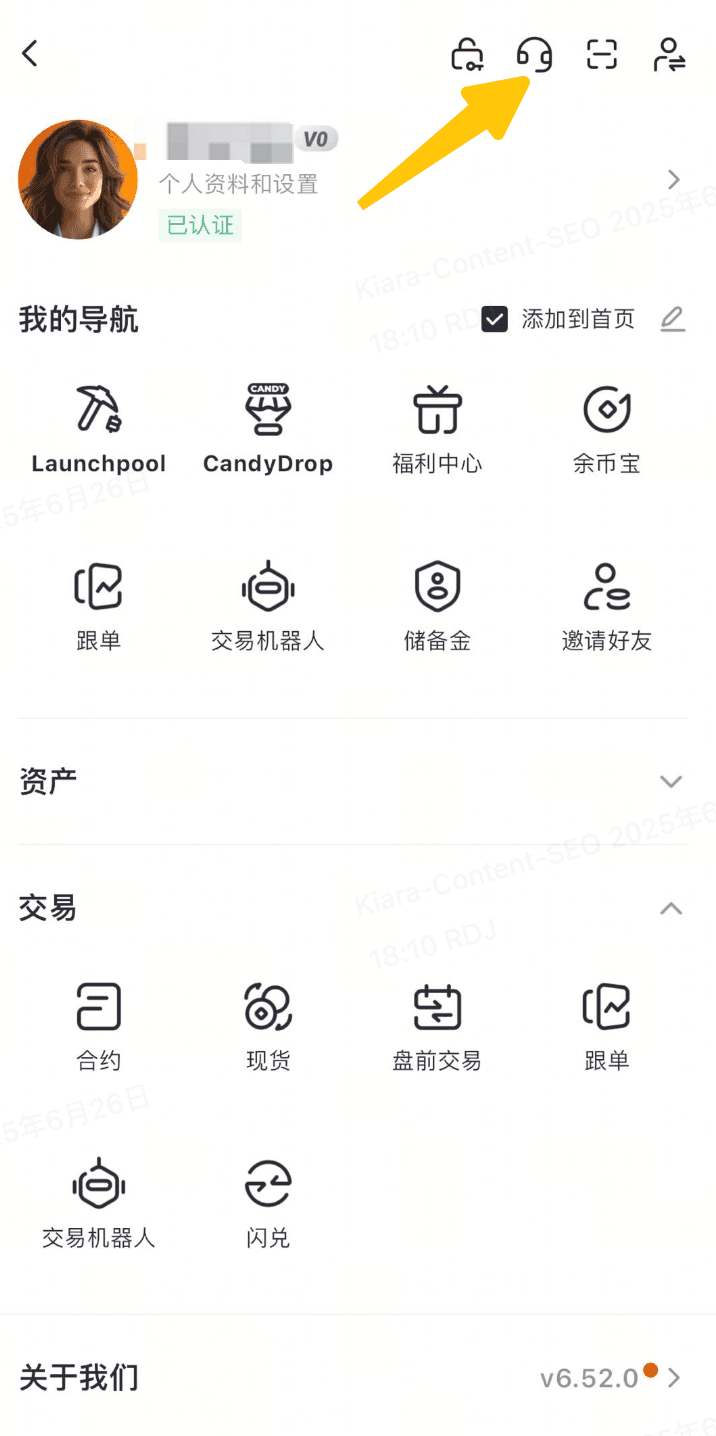Uncheck the 添加到首页 checkbox
Screen dimensions: 716x1436
point(495,319)
